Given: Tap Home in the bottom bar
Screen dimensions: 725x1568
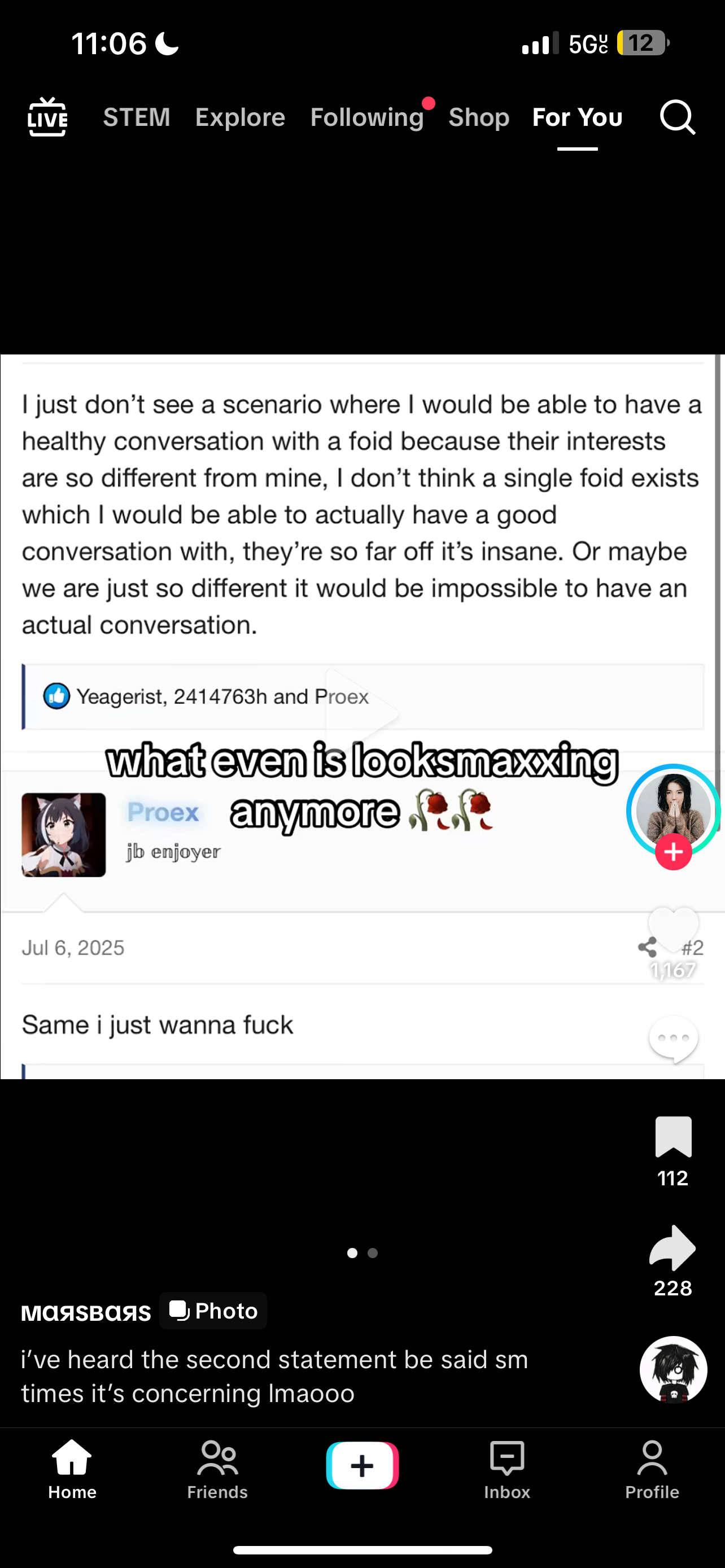Looking at the screenshot, I should tap(72, 1470).
